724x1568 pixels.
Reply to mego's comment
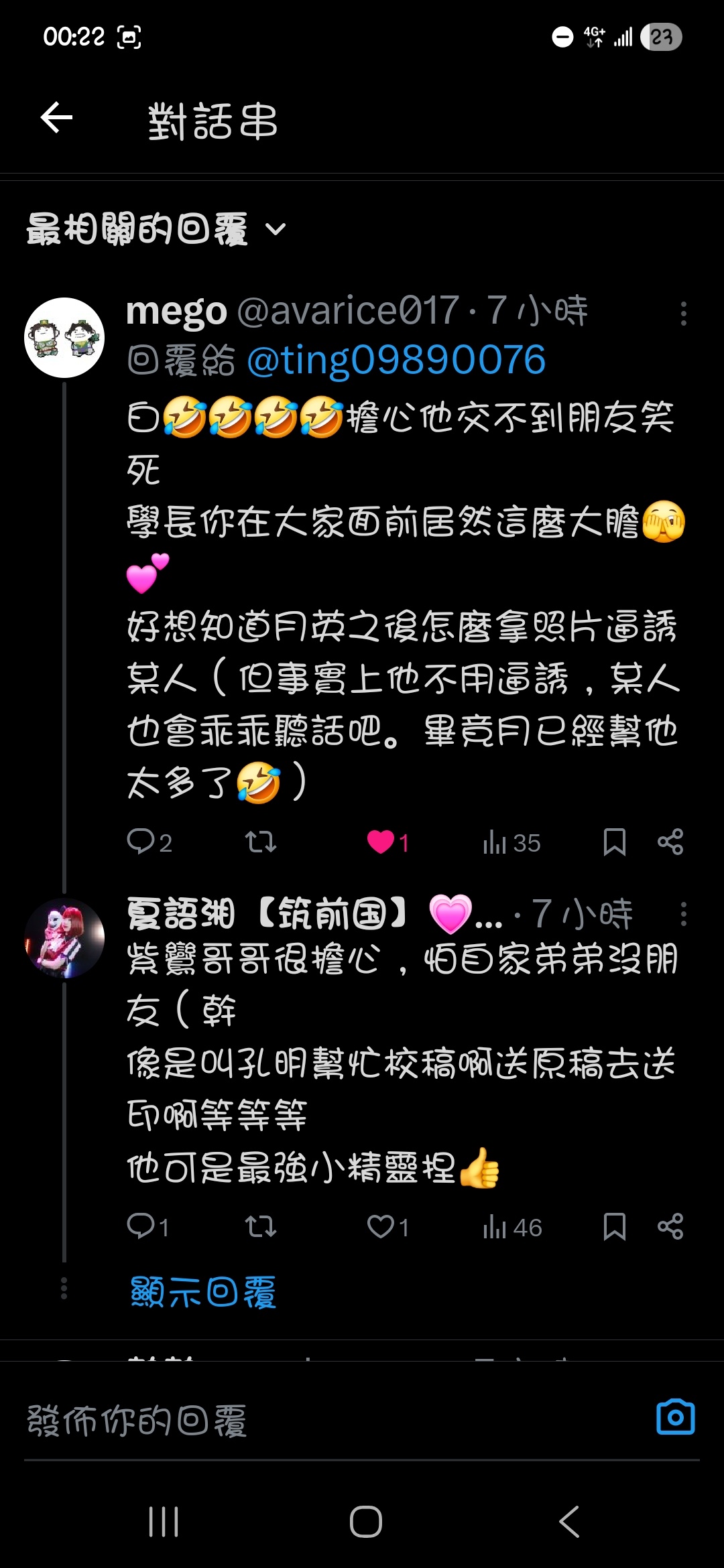pos(141,842)
